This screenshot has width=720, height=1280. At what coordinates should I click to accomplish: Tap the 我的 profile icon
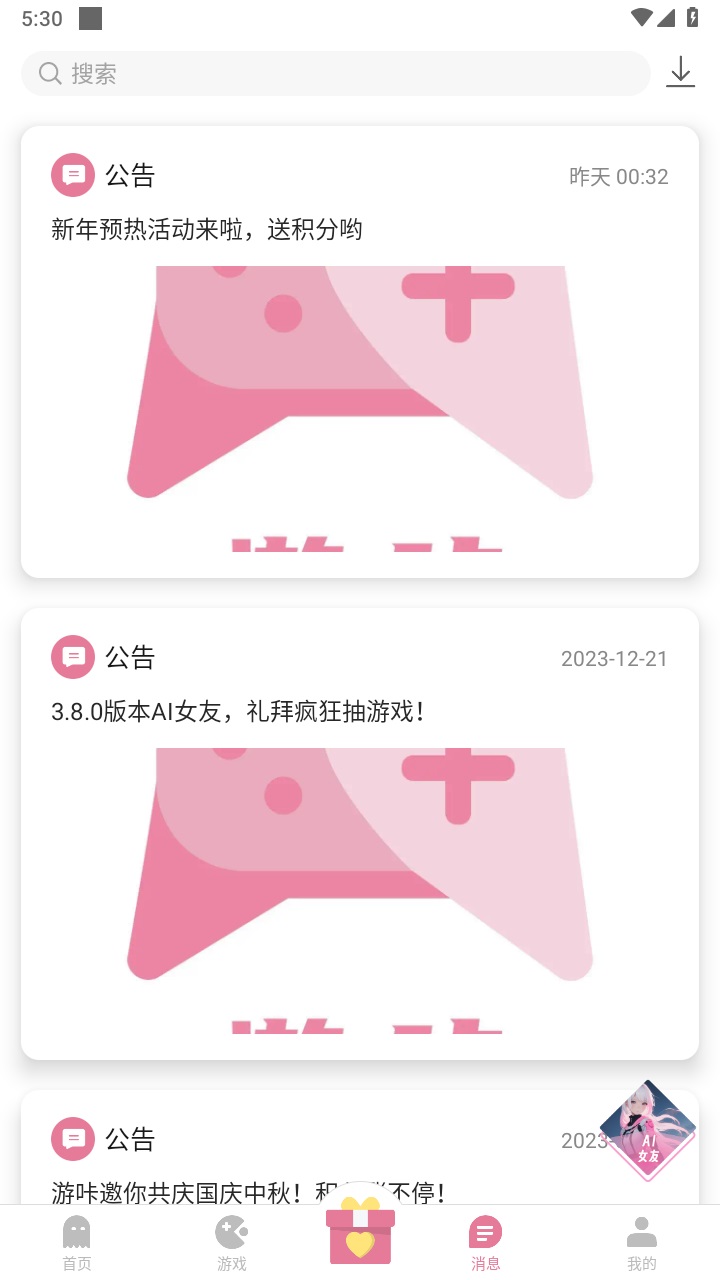pos(641,1232)
